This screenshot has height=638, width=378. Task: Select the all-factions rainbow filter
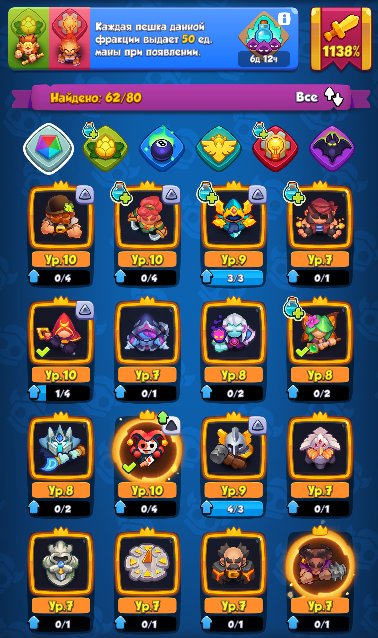coord(48,149)
